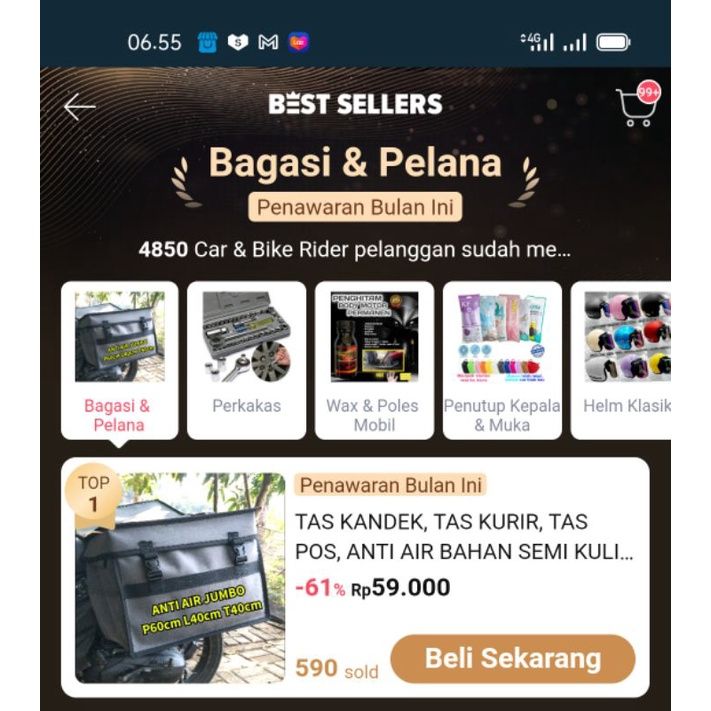Tap Beli Sekarang for the Tas Kandek
Image resolution: width=711 pixels, height=711 pixels.
(512, 659)
